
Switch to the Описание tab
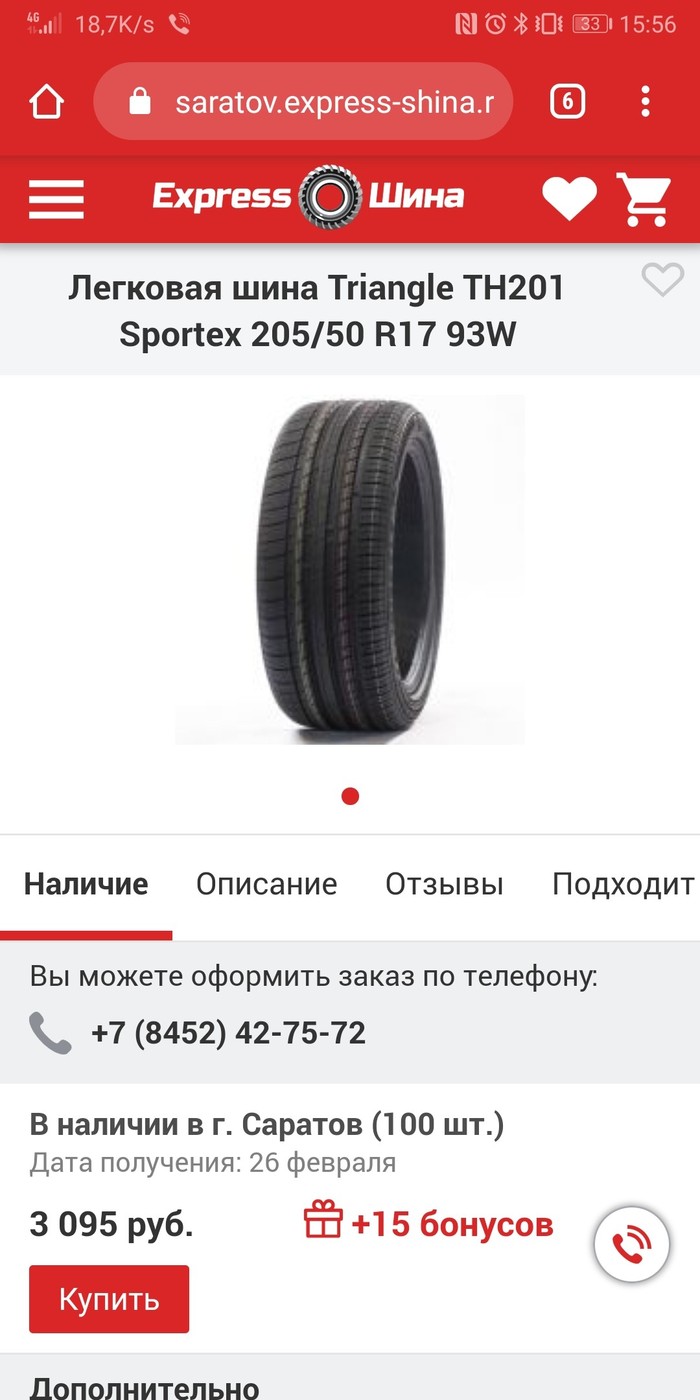(x=266, y=884)
